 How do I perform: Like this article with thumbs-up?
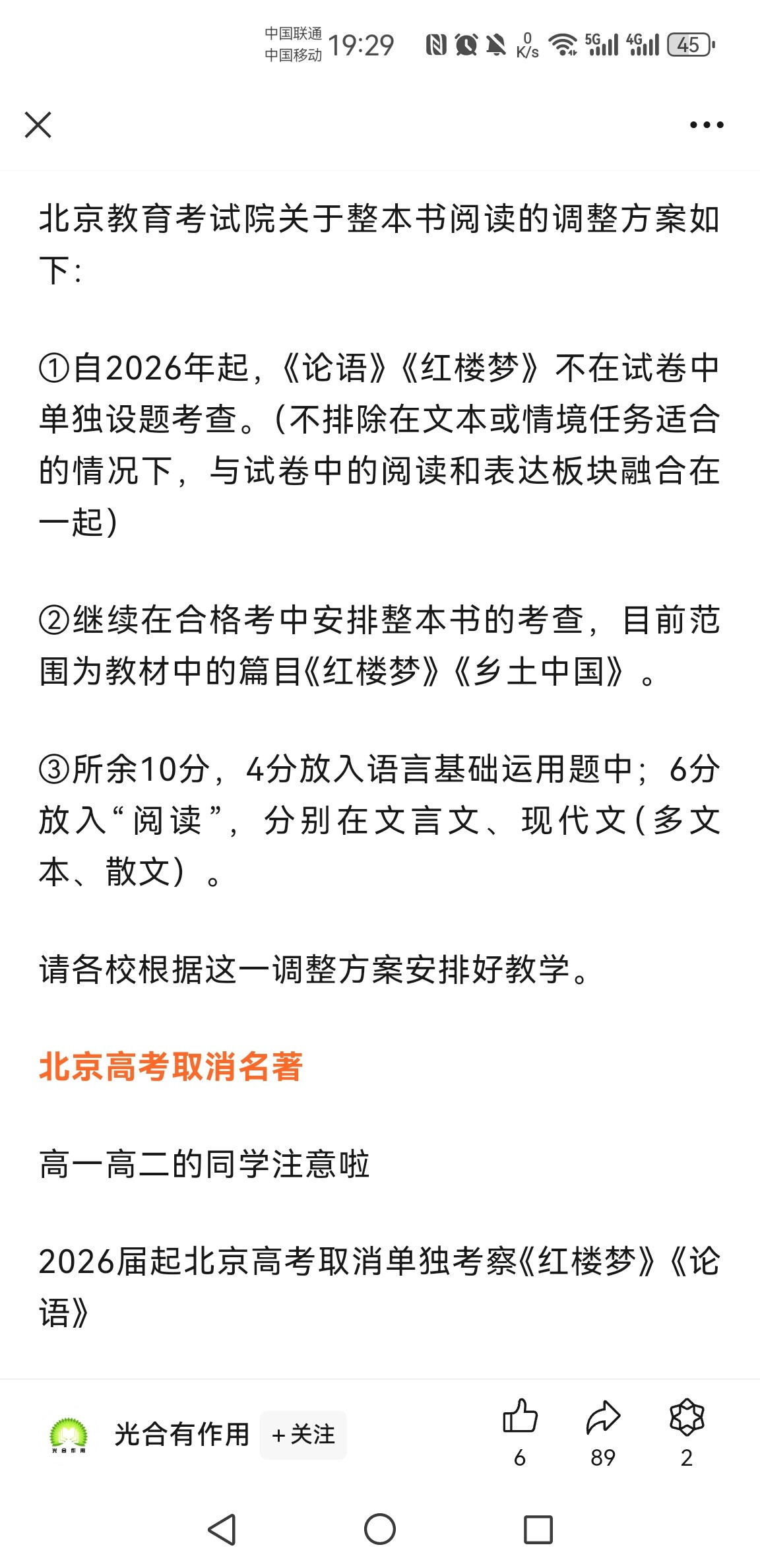[x=521, y=1417]
